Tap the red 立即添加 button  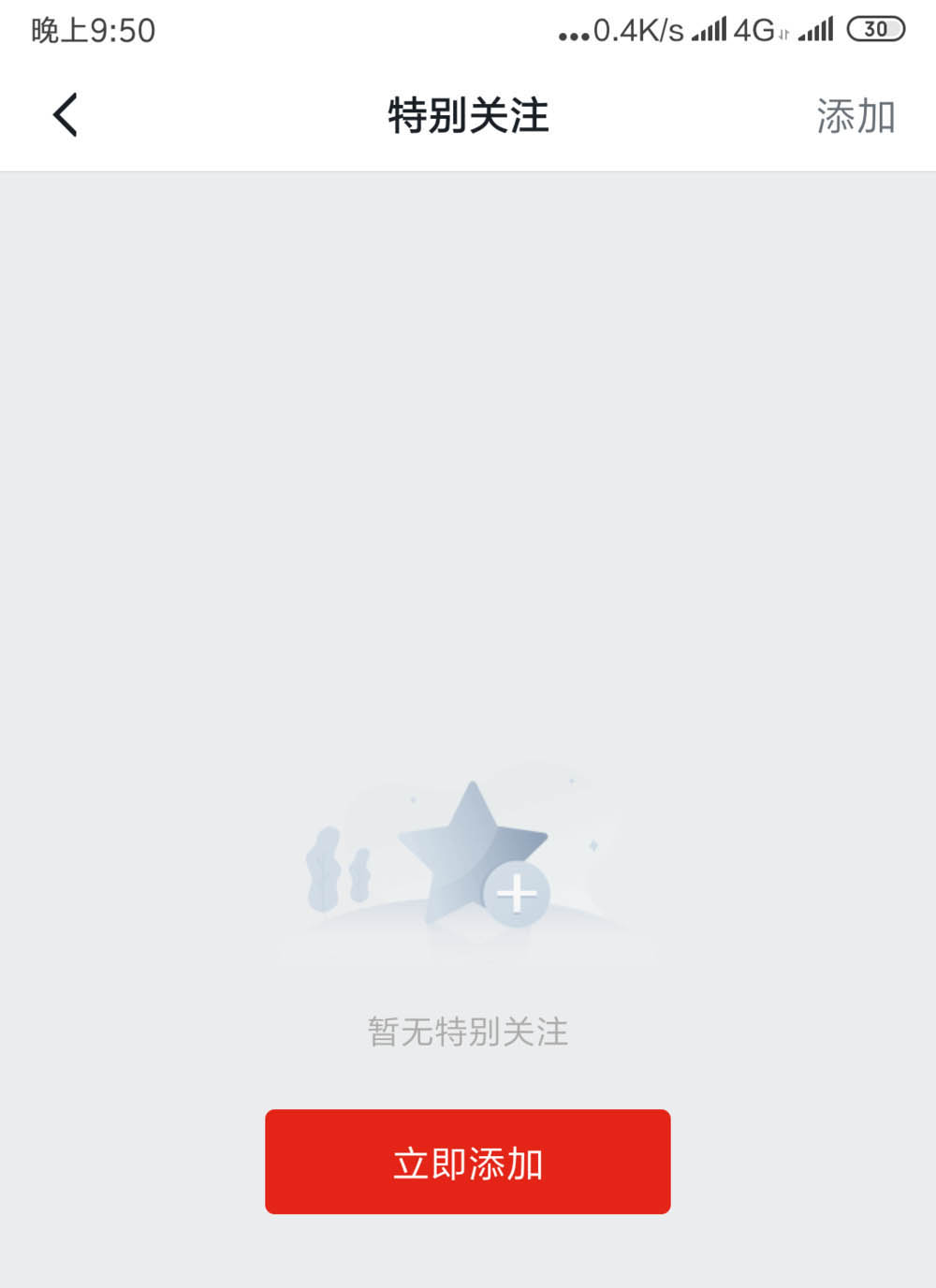coord(468,1163)
